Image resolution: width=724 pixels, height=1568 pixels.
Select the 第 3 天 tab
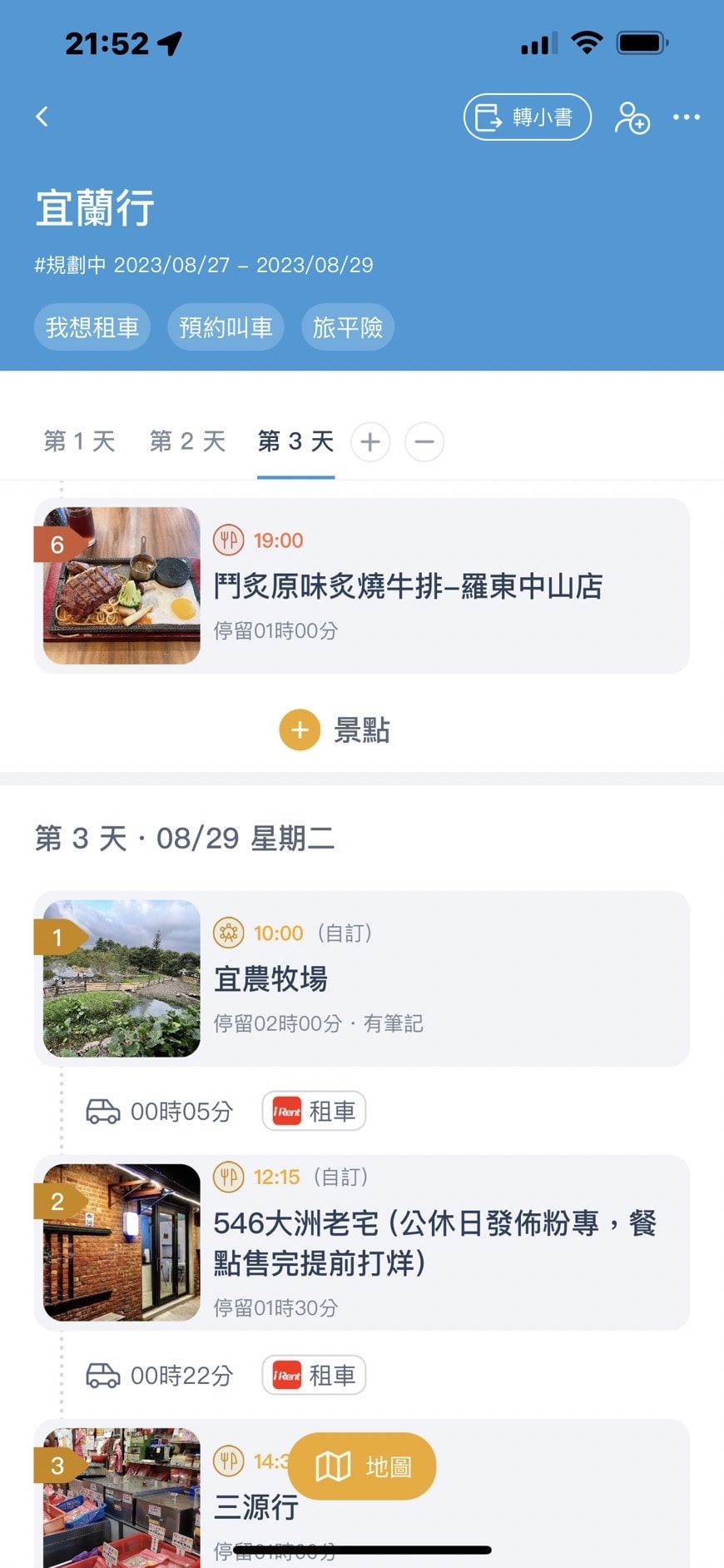pos(295,441)
